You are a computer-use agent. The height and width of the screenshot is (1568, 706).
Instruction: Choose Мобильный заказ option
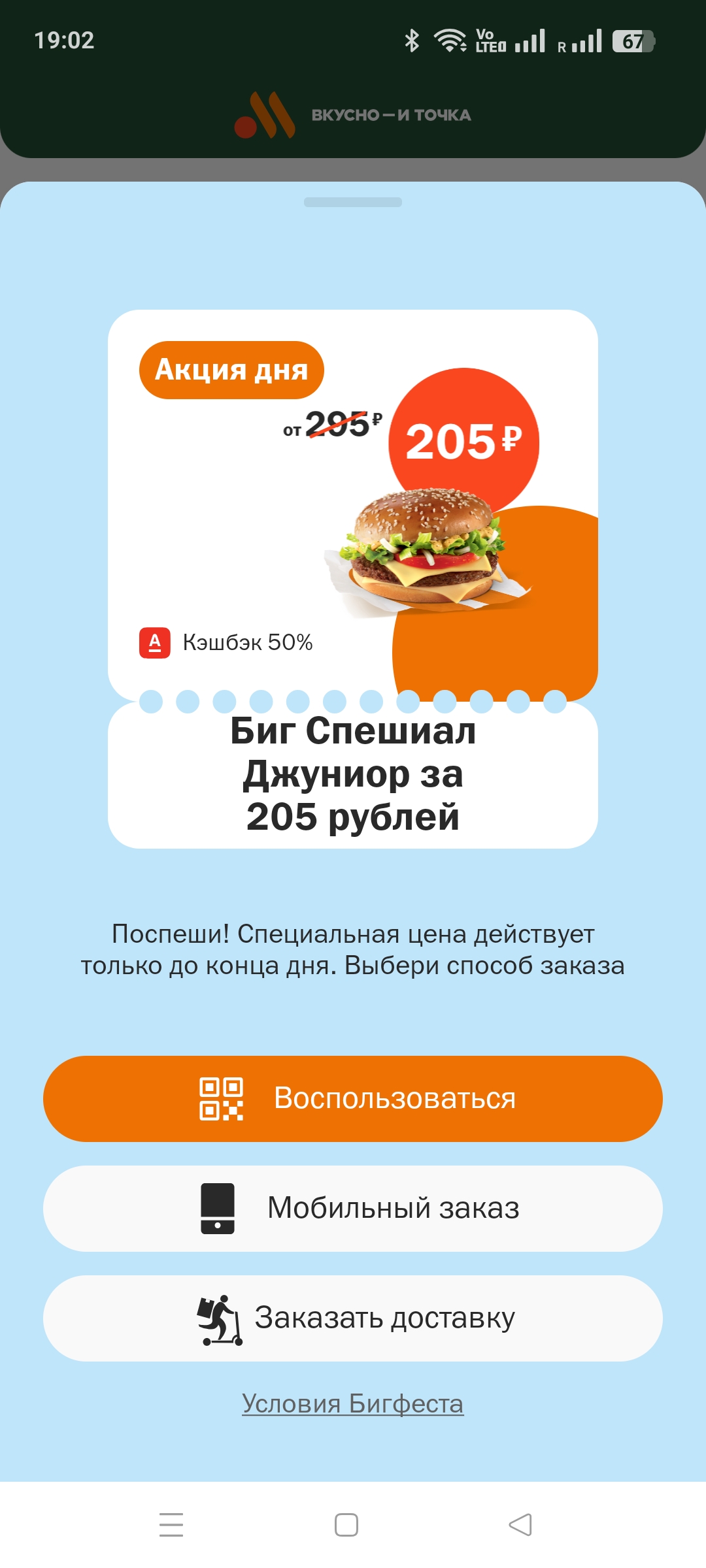[x=353, y=1209]
